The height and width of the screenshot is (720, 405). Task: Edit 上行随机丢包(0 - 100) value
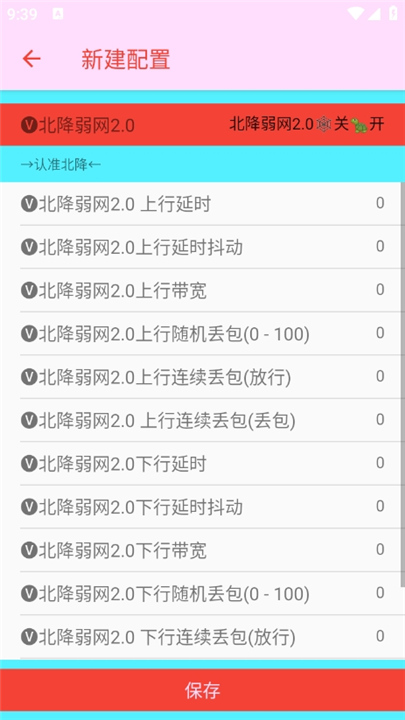coord(202,333)
